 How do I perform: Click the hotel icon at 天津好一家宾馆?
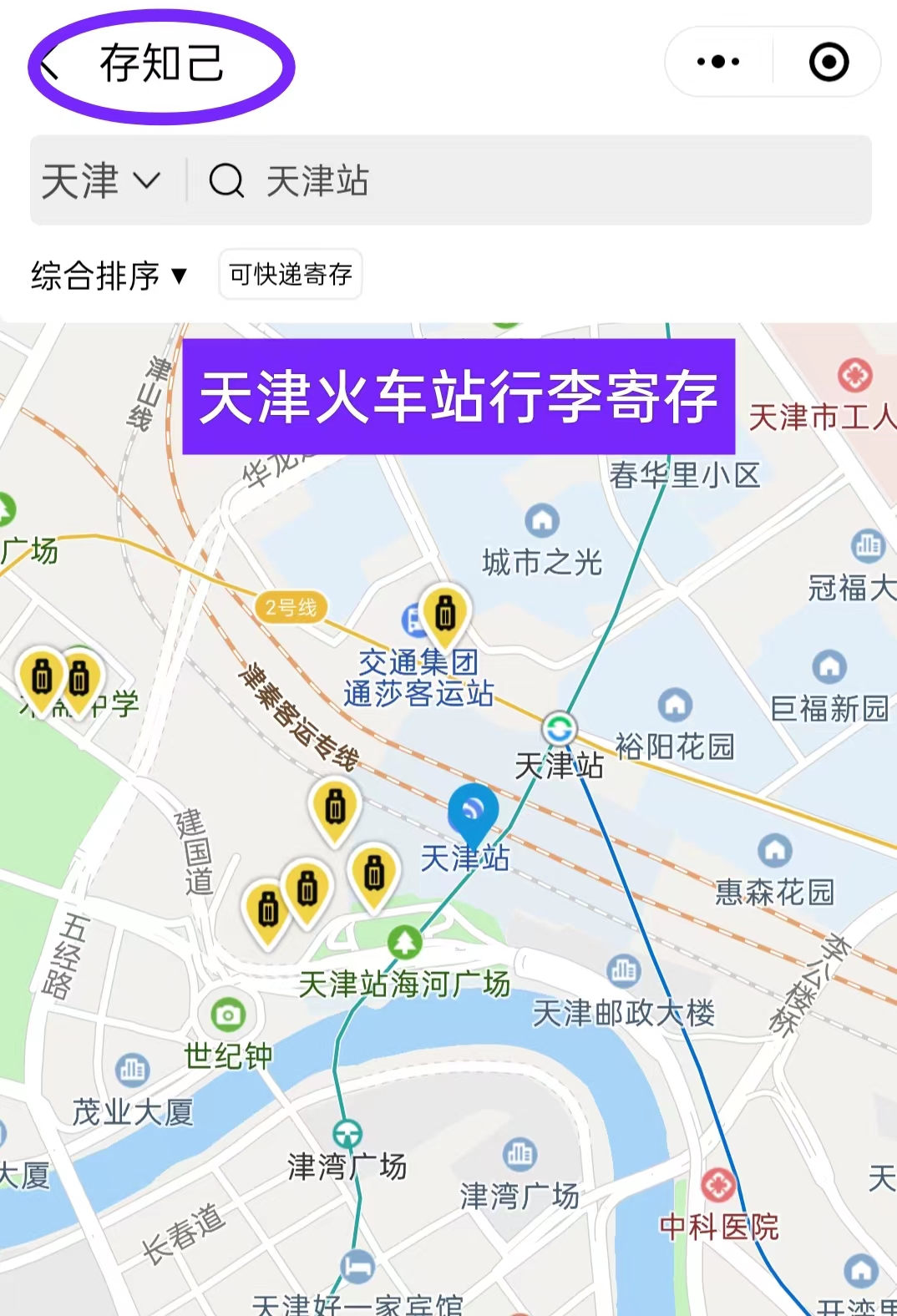click(357, 1265)
